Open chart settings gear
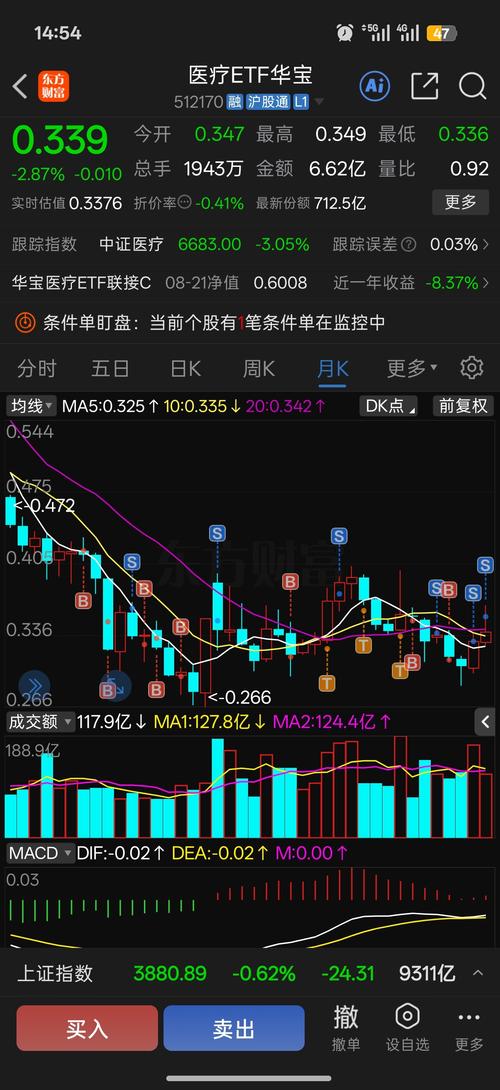 [x=471, y=367]
